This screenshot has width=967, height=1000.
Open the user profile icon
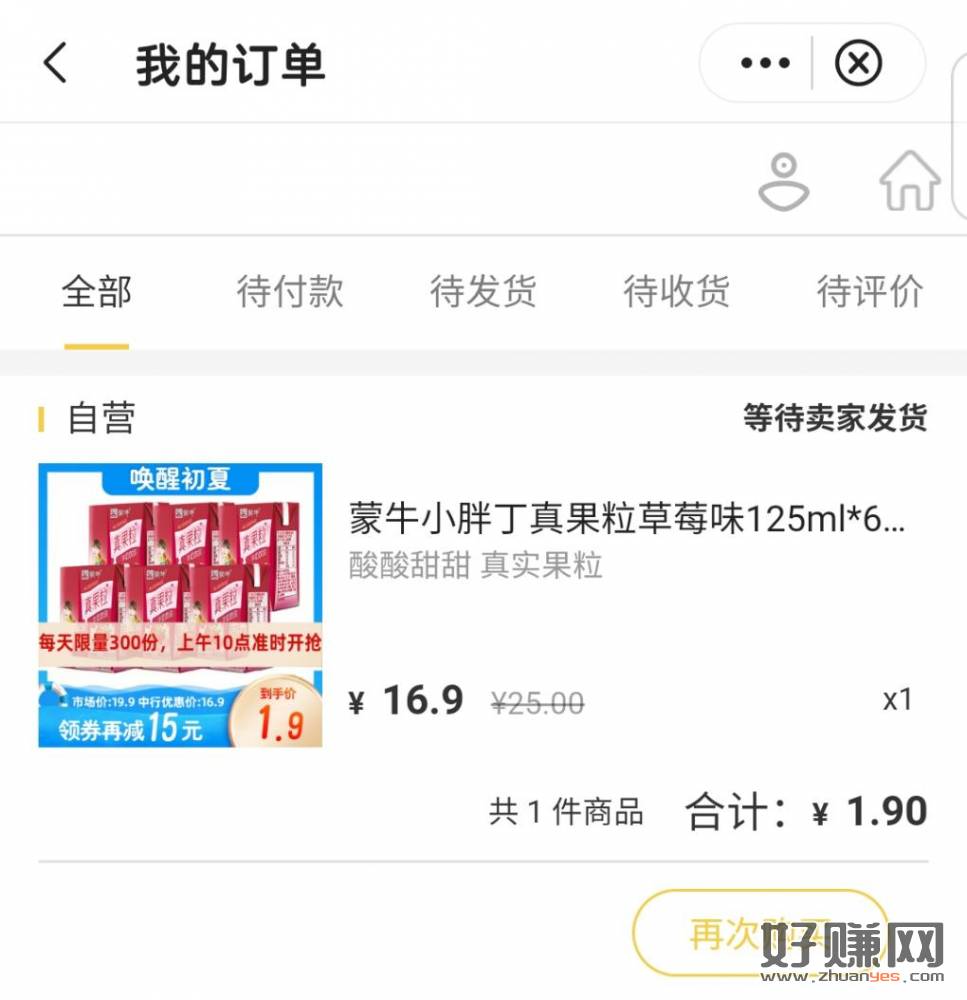(783, 182)
